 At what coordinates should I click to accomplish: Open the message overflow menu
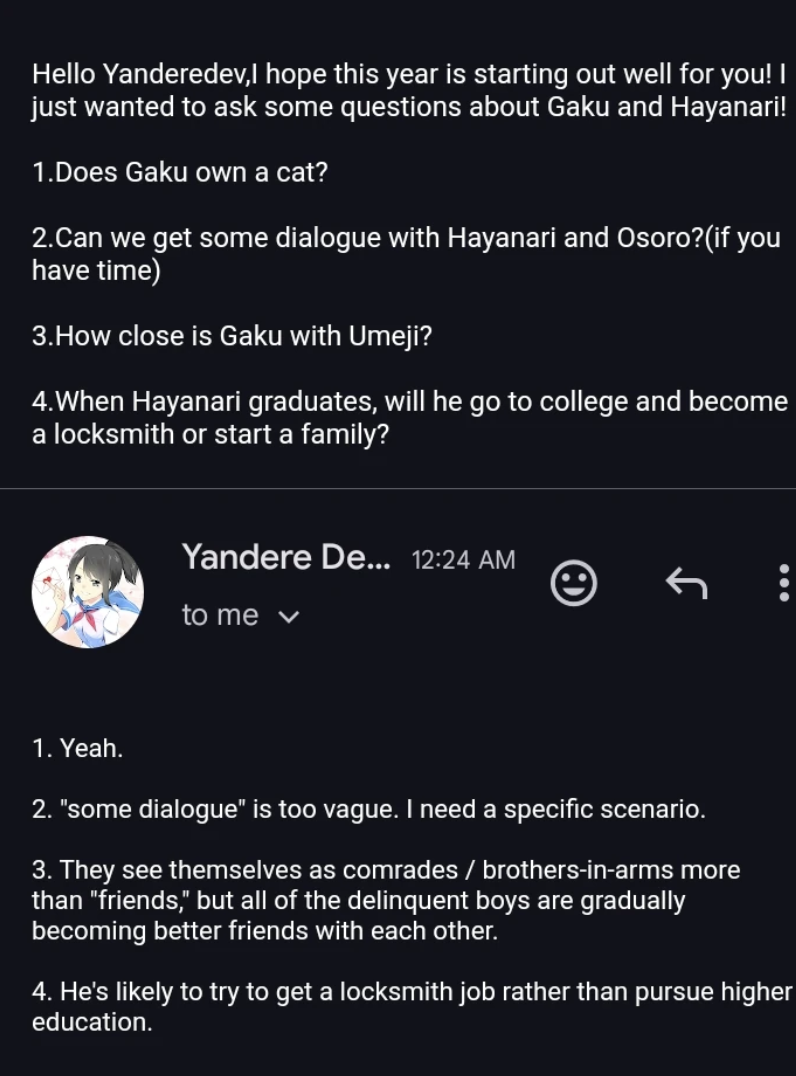point(783,583)
